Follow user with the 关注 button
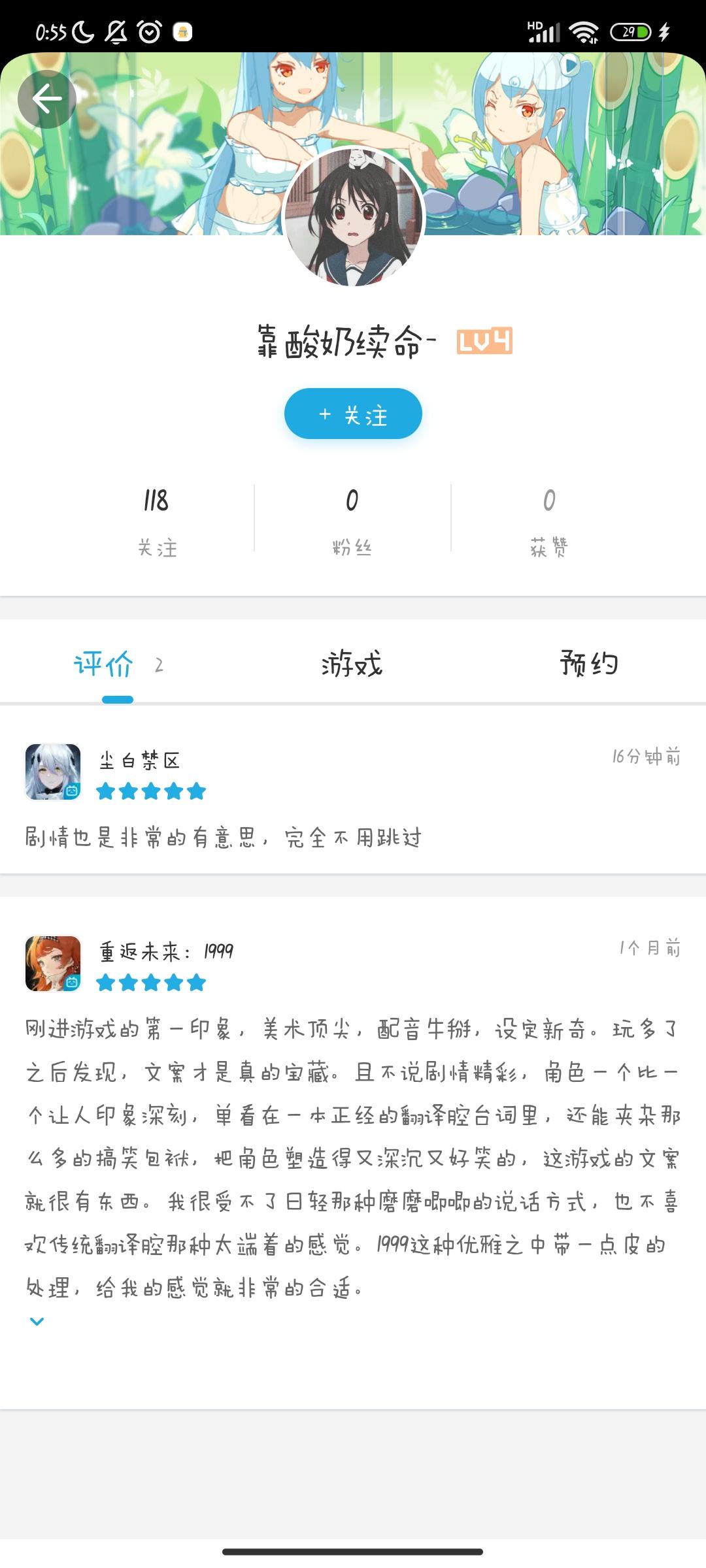Viewport: 706px width, 1568px height. pos(353,414)
